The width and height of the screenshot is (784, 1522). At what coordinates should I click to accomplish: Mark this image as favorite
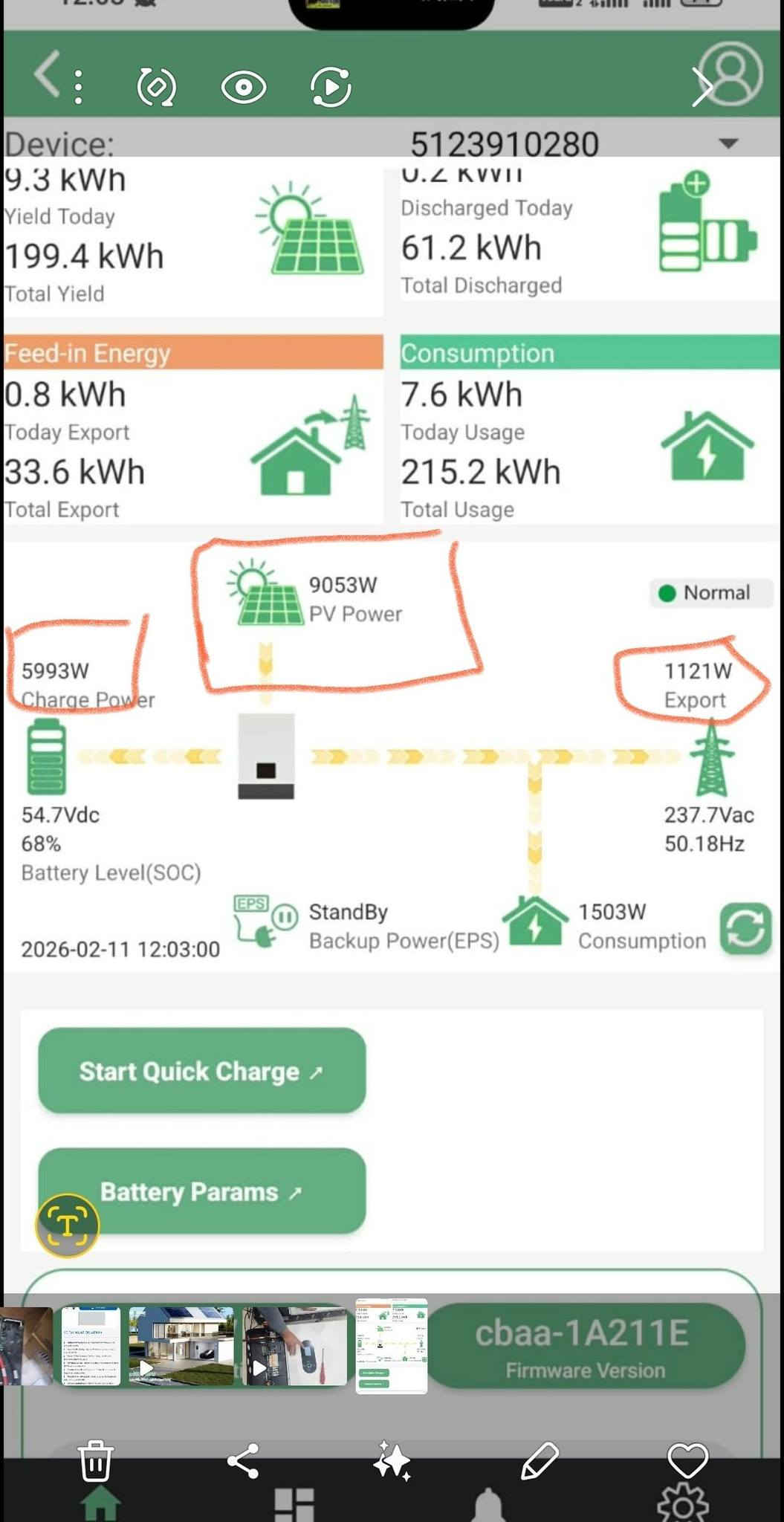(687, 1460)
